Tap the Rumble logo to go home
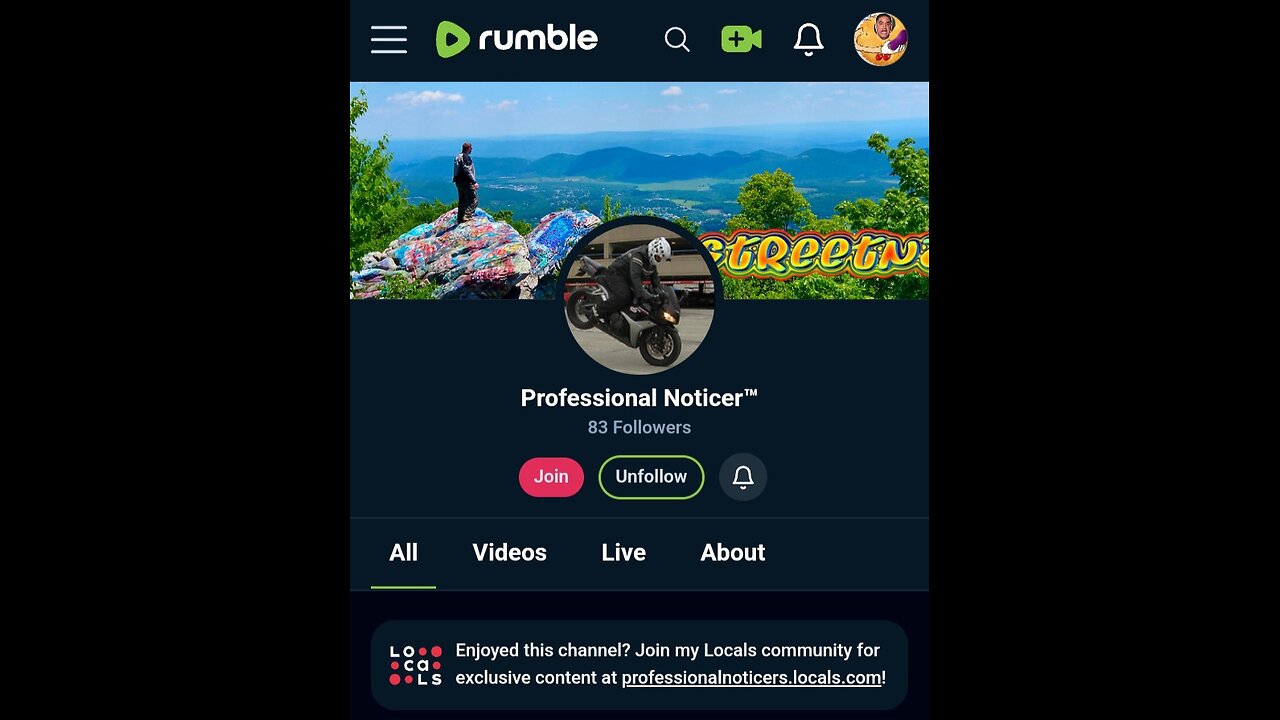This screenshot has width=1280, height=720. tap(517, 40)
